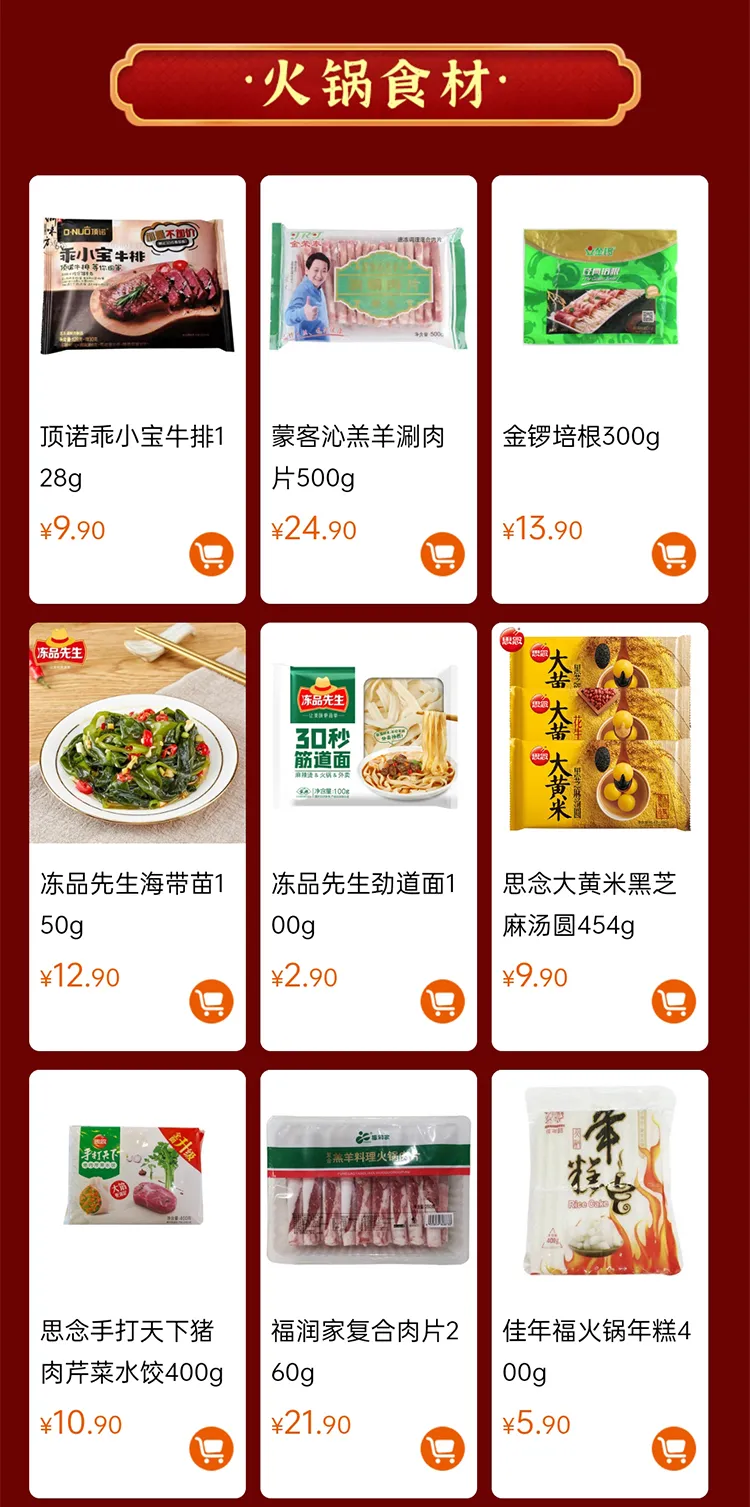Open 佳年福火锅年糕400g product card
750x1507 pixels.
pyautogui.click(x=600, y=1180)
